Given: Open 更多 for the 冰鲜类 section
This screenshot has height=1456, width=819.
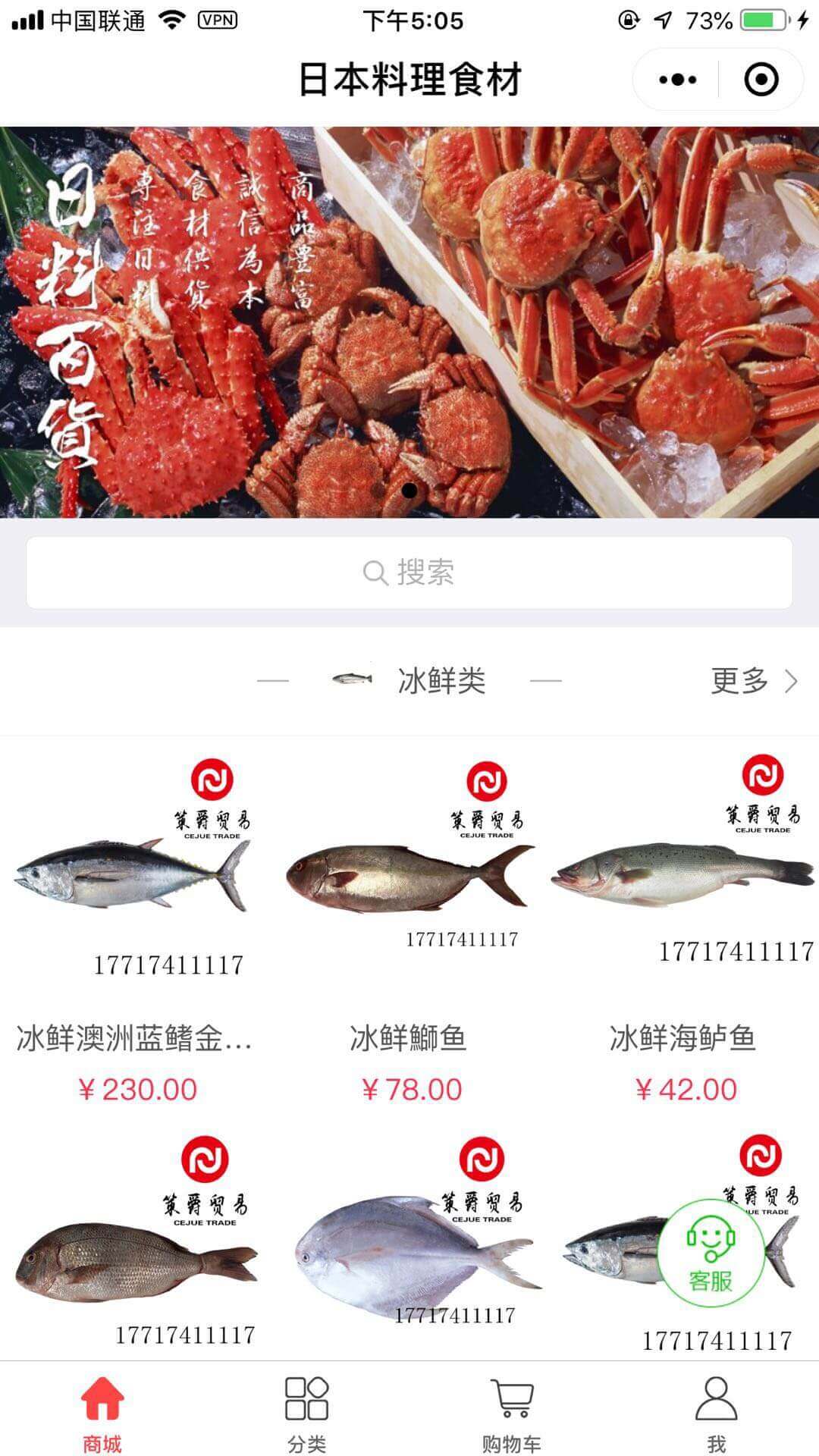Looking at the screenshot, I should pyautogui.click(x=753, y=681).
